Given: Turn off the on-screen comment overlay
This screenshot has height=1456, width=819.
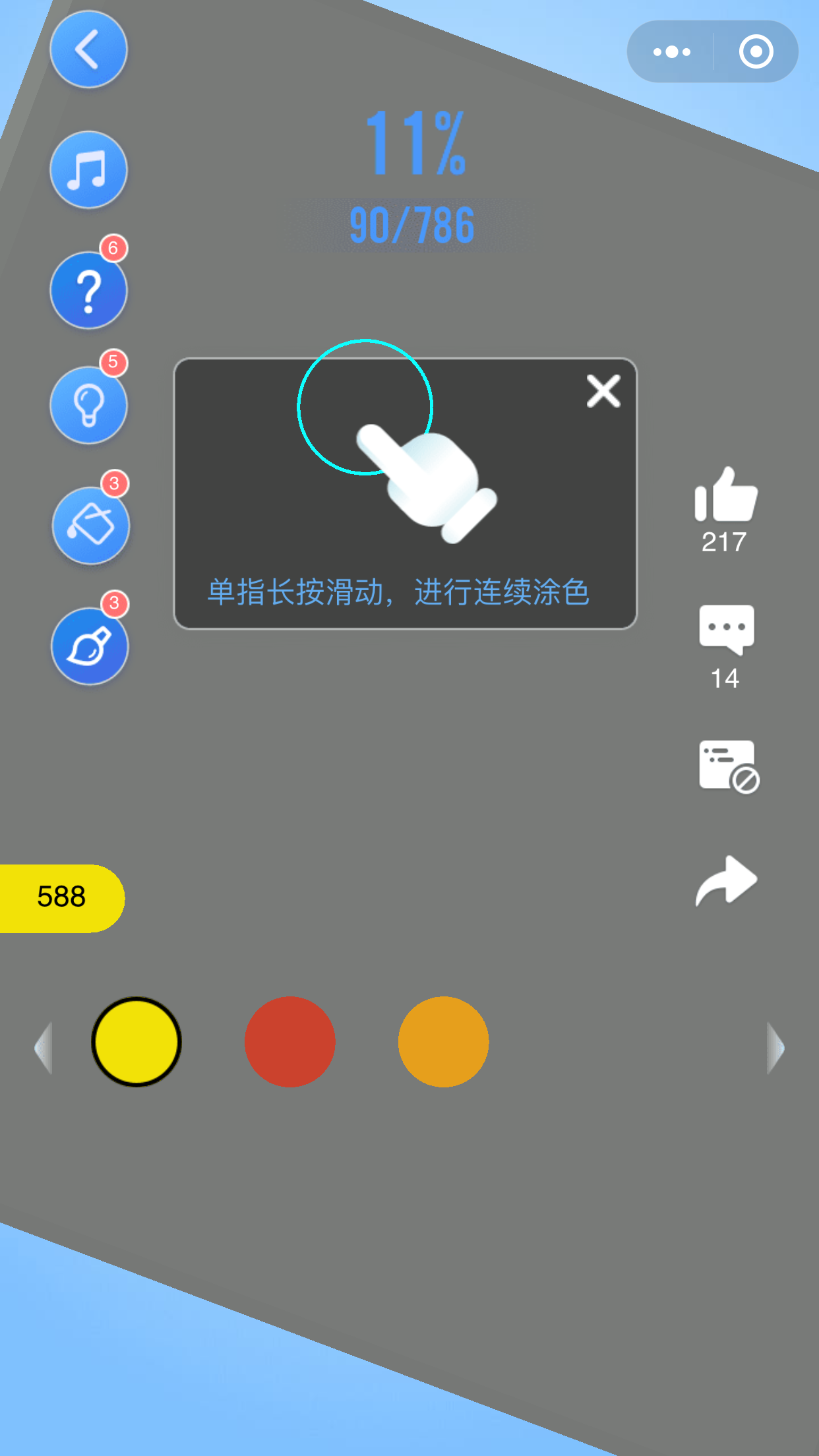Looking at the screenshot, I should pos(728,767).
